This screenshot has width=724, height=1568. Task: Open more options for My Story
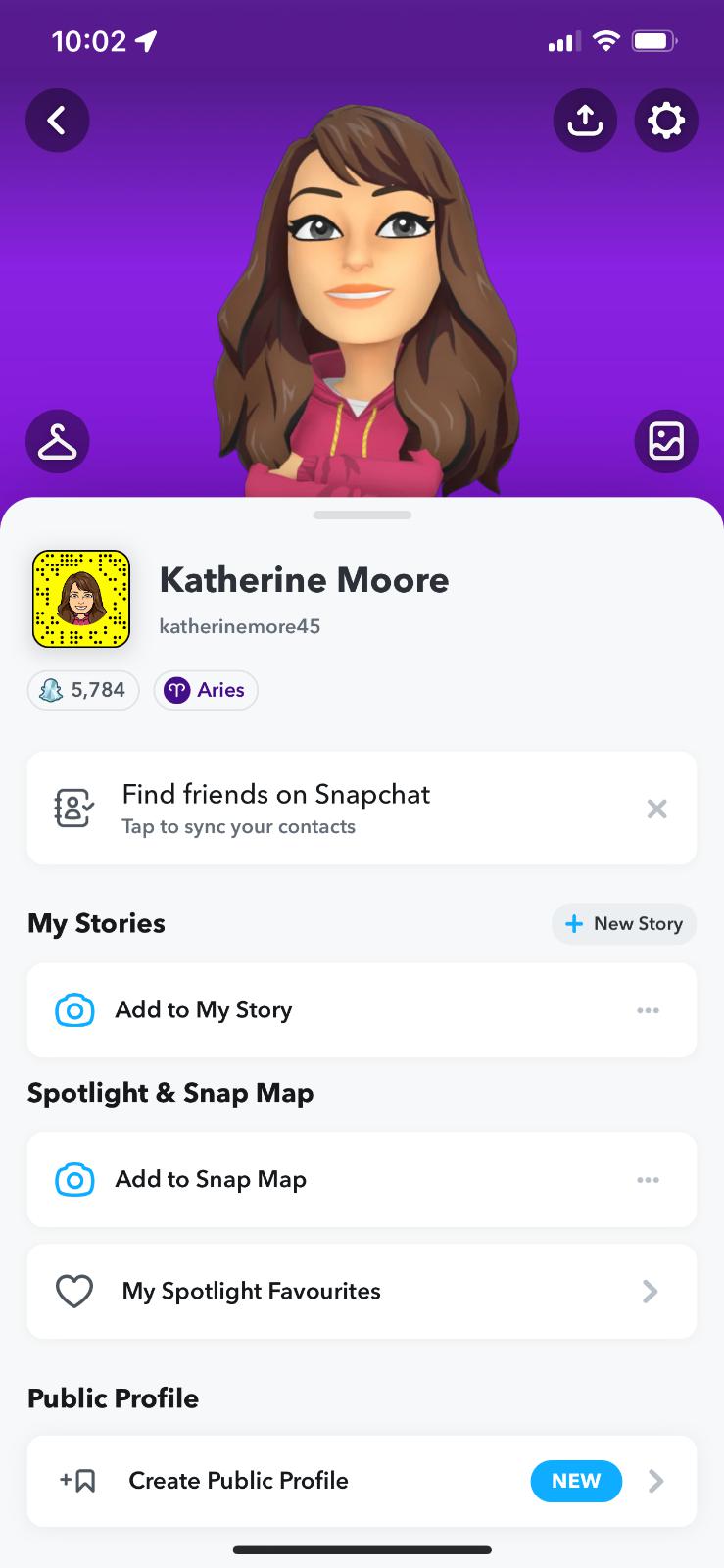pos(648,1010)
